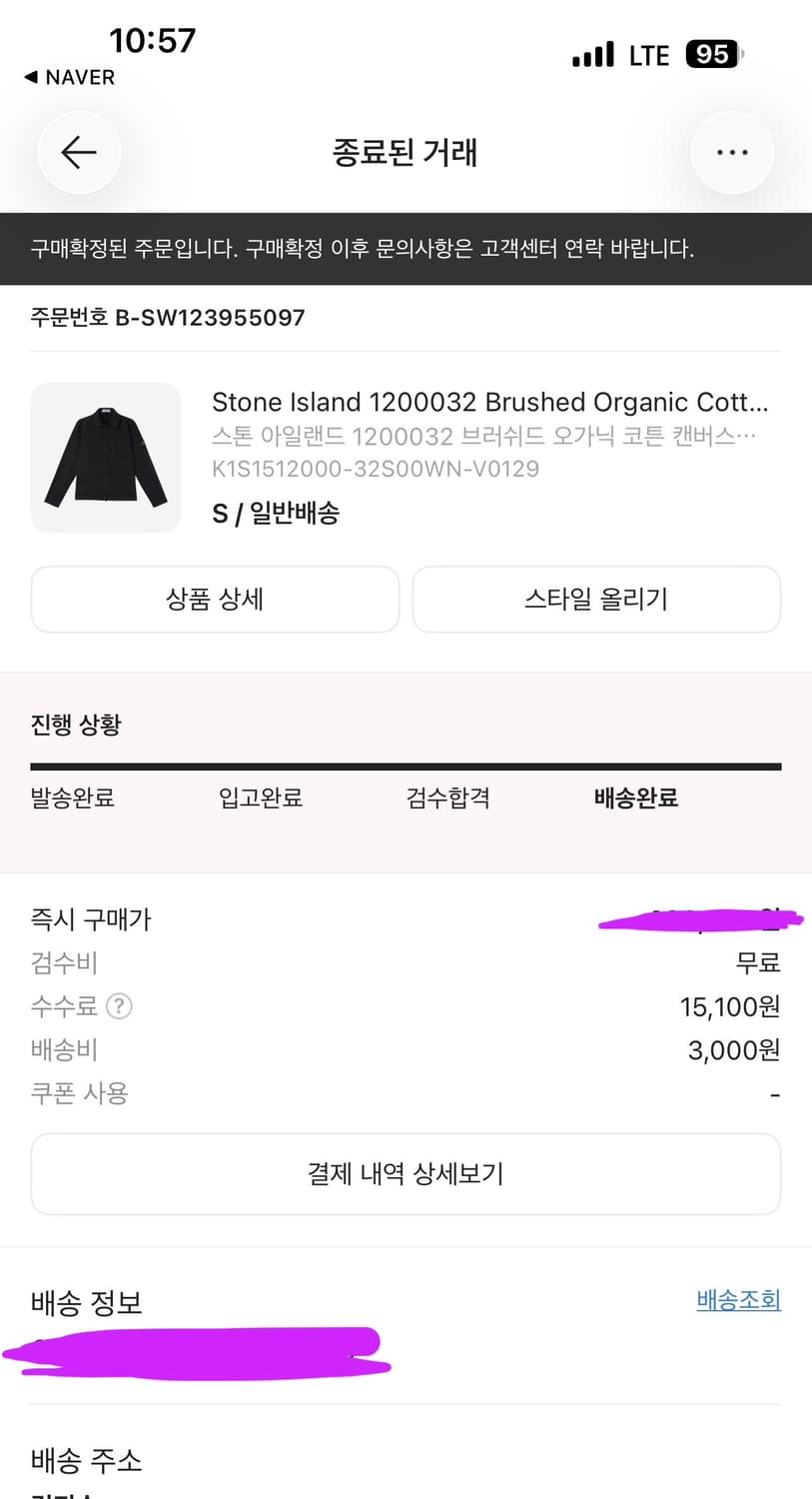
Task: Tap the signal strength bars icon
Action: tap(591, 55)
